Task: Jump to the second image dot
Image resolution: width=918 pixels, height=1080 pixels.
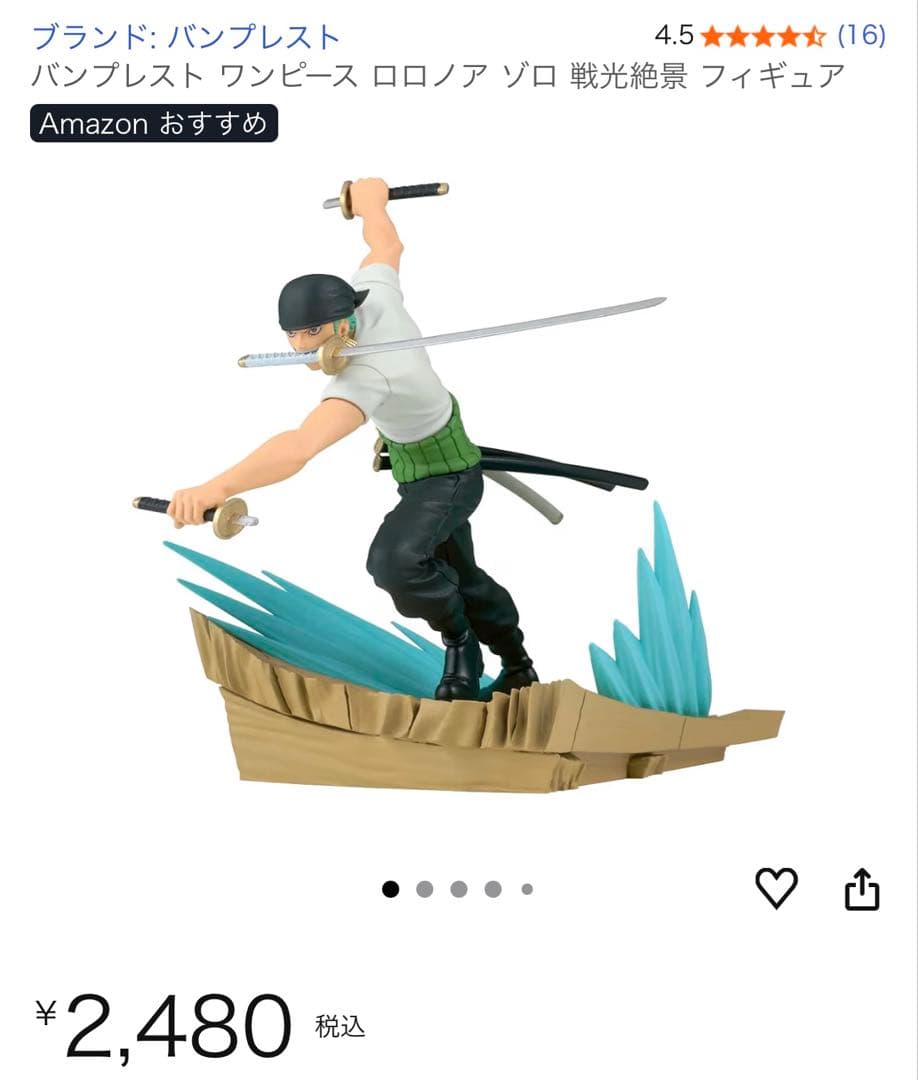Action: click(x=425, y=889)
